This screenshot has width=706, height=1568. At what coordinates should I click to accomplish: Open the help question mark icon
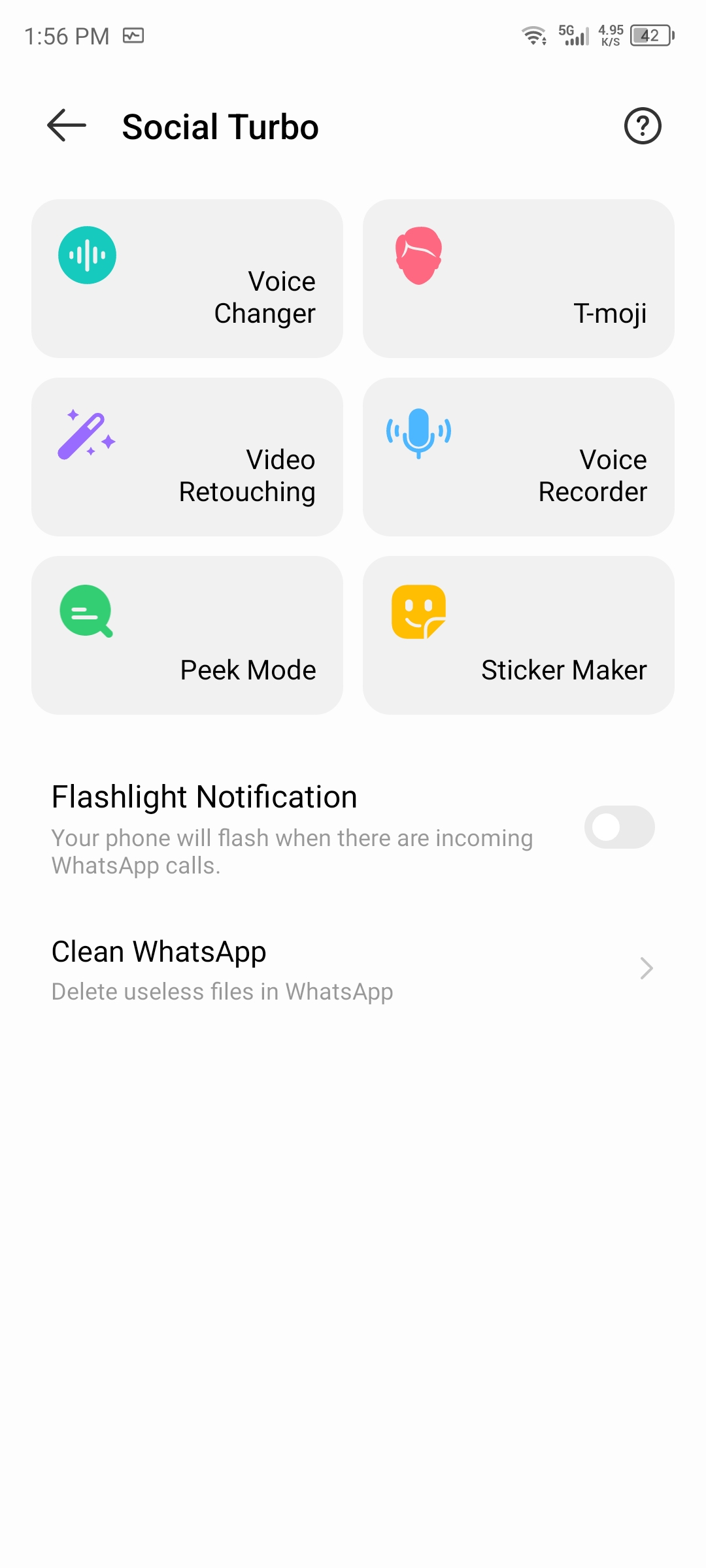tap(643, 125)
